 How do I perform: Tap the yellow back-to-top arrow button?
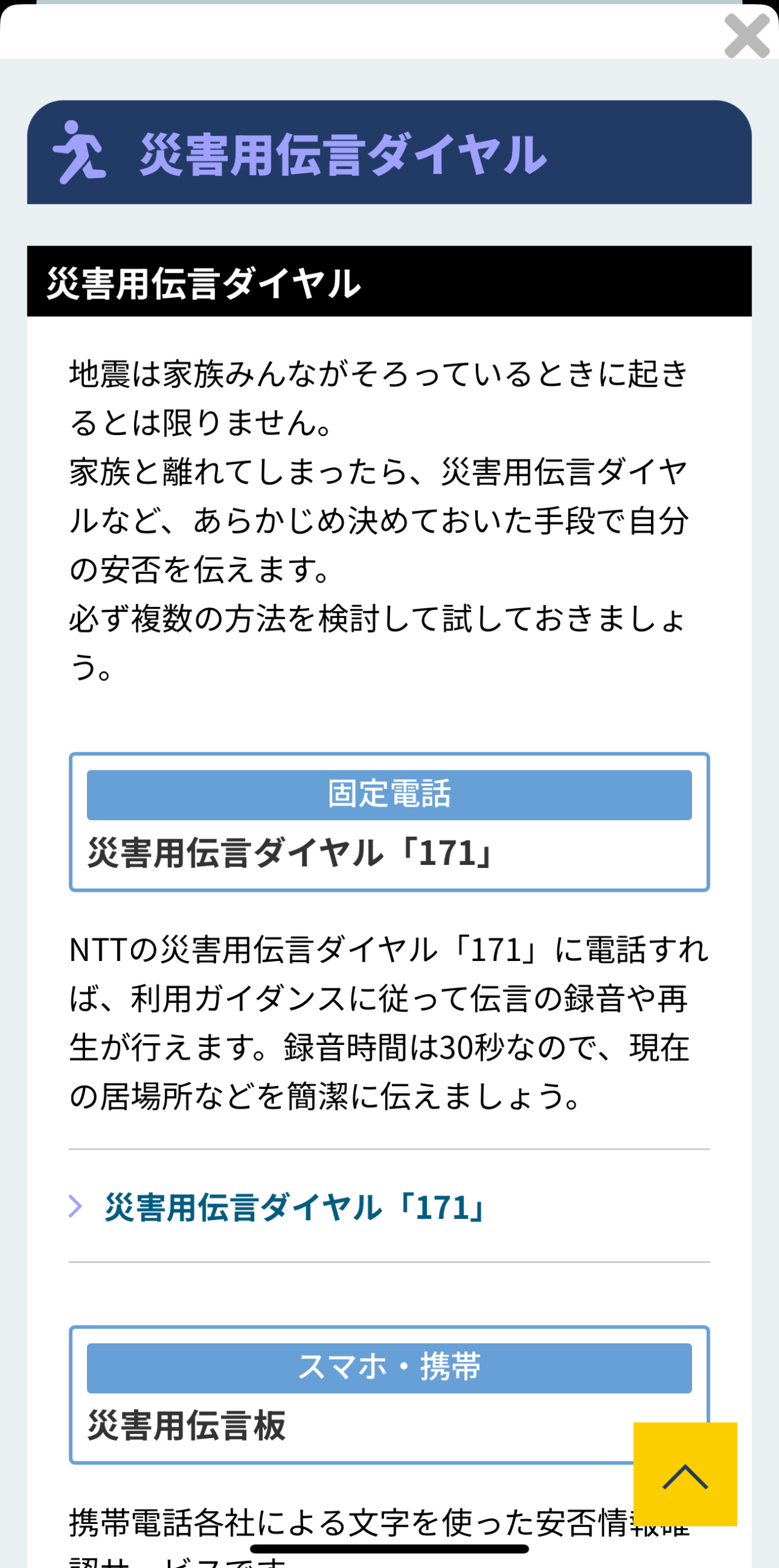pos(685,1474)
